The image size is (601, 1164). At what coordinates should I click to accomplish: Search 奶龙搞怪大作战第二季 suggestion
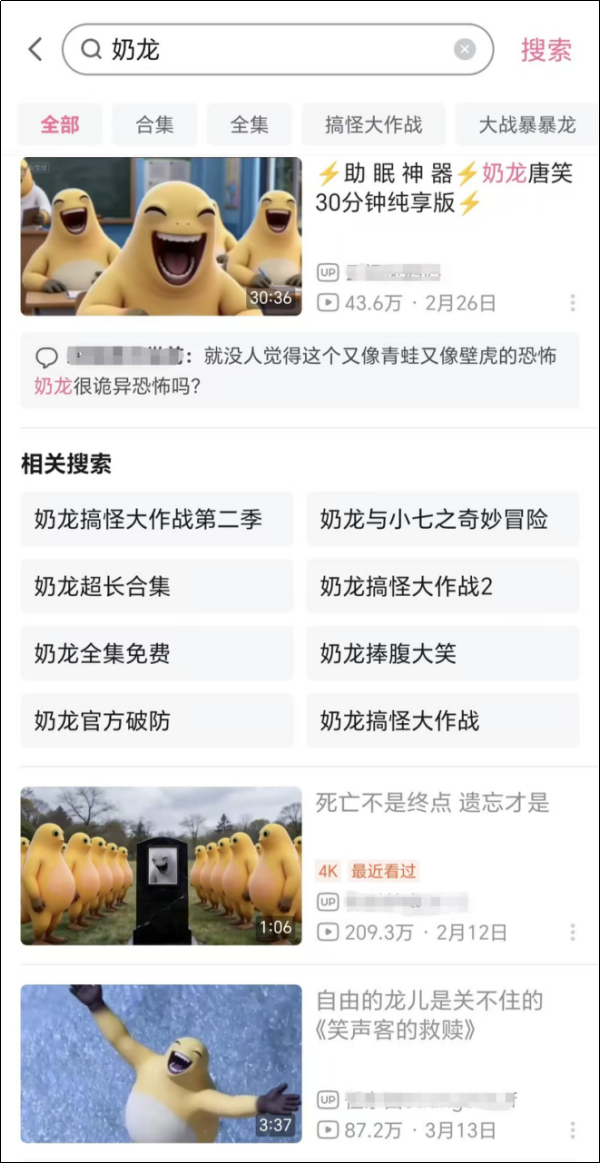pyautogui.click(x=157, y=520)
